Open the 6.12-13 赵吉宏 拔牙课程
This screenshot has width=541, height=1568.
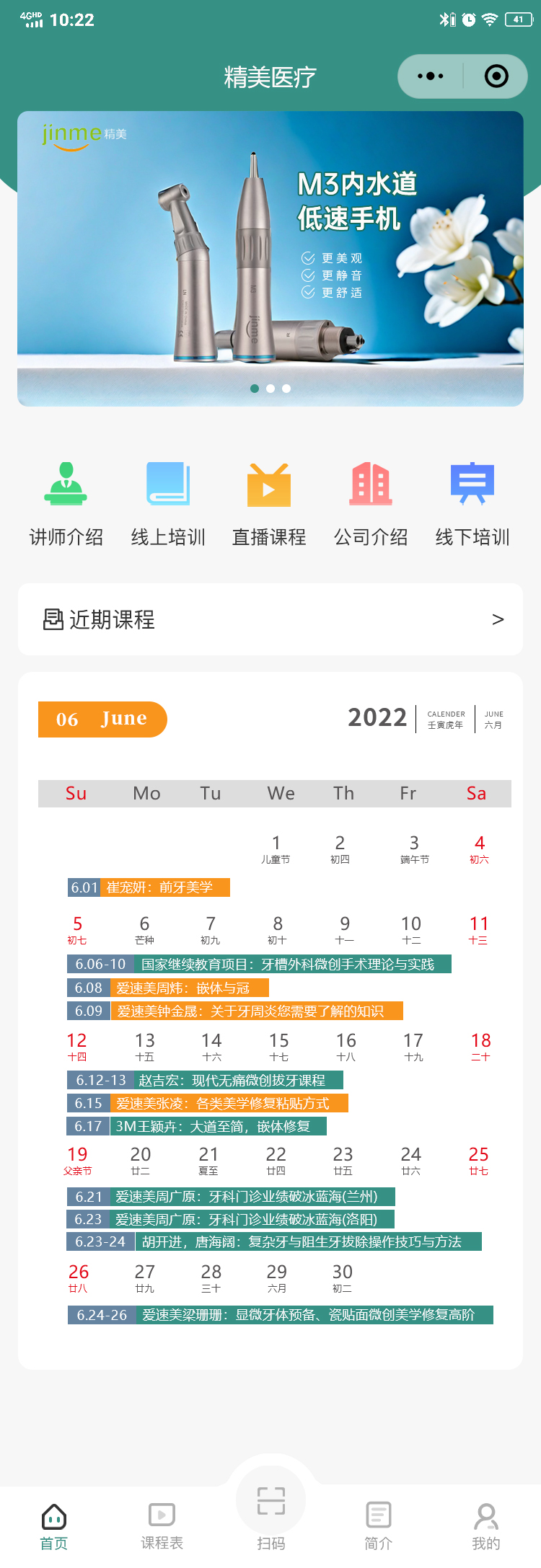click(205, 1080)
